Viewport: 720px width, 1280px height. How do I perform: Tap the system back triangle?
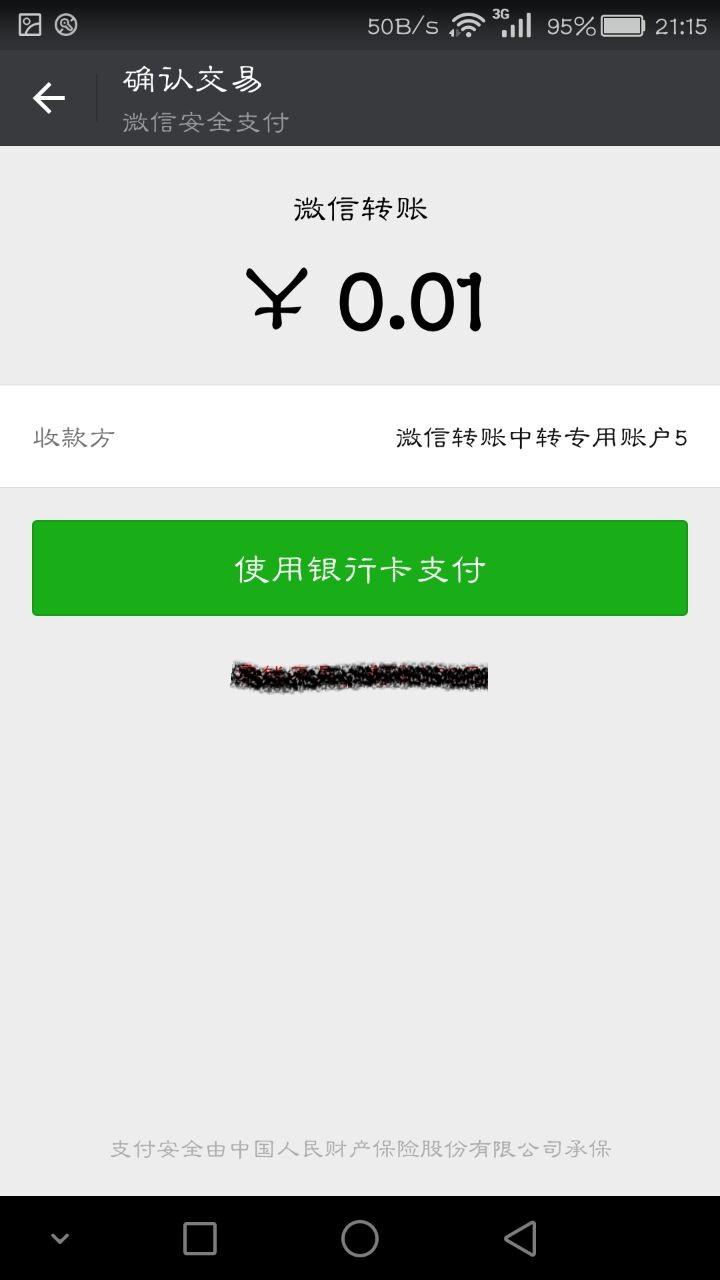click(x=520, y=1238)
